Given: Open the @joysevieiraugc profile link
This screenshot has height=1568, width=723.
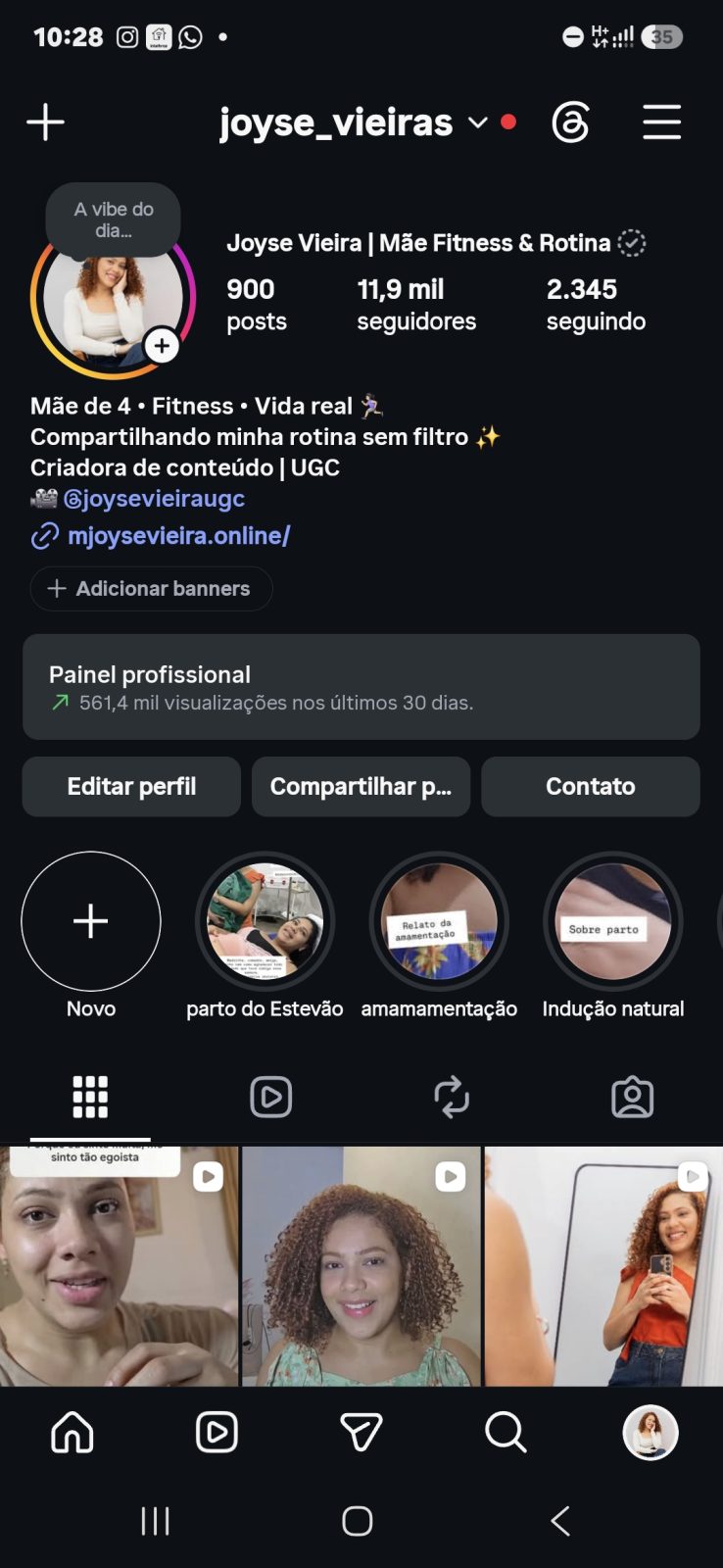Looking at the screenshot, I should pyautogui.click(x=154, y=498).
